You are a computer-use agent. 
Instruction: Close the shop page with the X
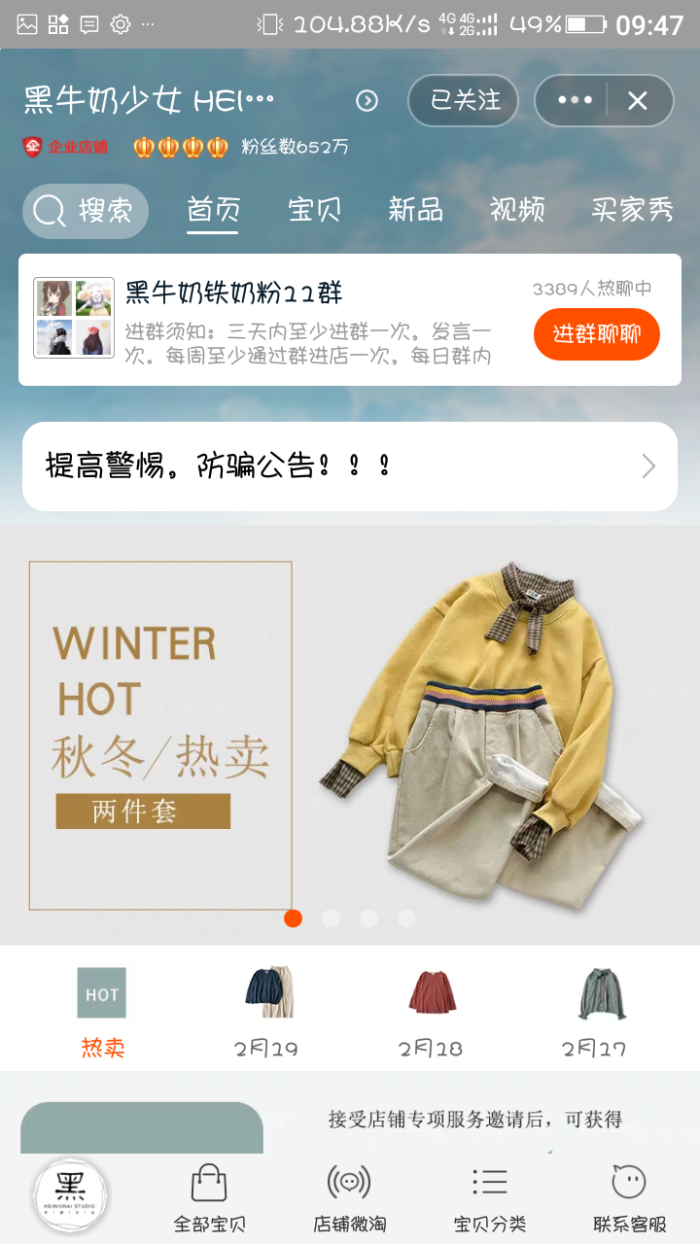pyautogui.click(x=638, y=101)
